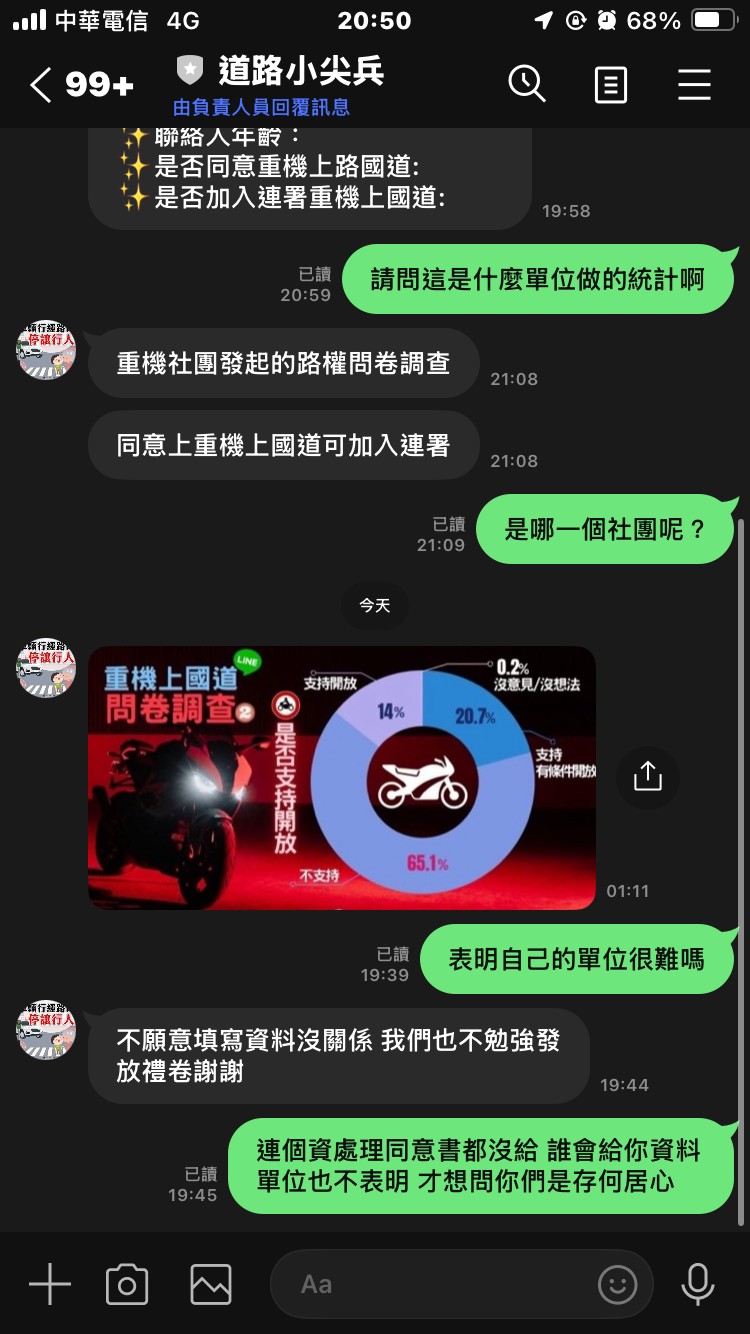Image resolution: width=750 pixels, height=1334 pixels.
Task: Open sender avatar beside 重機社團發起的路權問卷調查
Action: pyautogui.click(x=46, y=350)
